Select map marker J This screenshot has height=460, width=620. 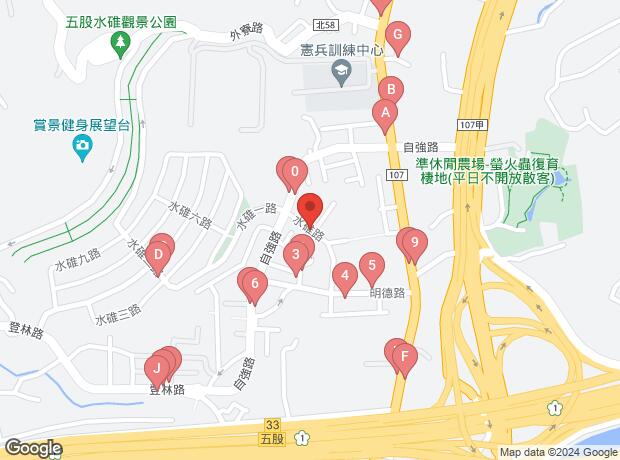tap(157, 368)
